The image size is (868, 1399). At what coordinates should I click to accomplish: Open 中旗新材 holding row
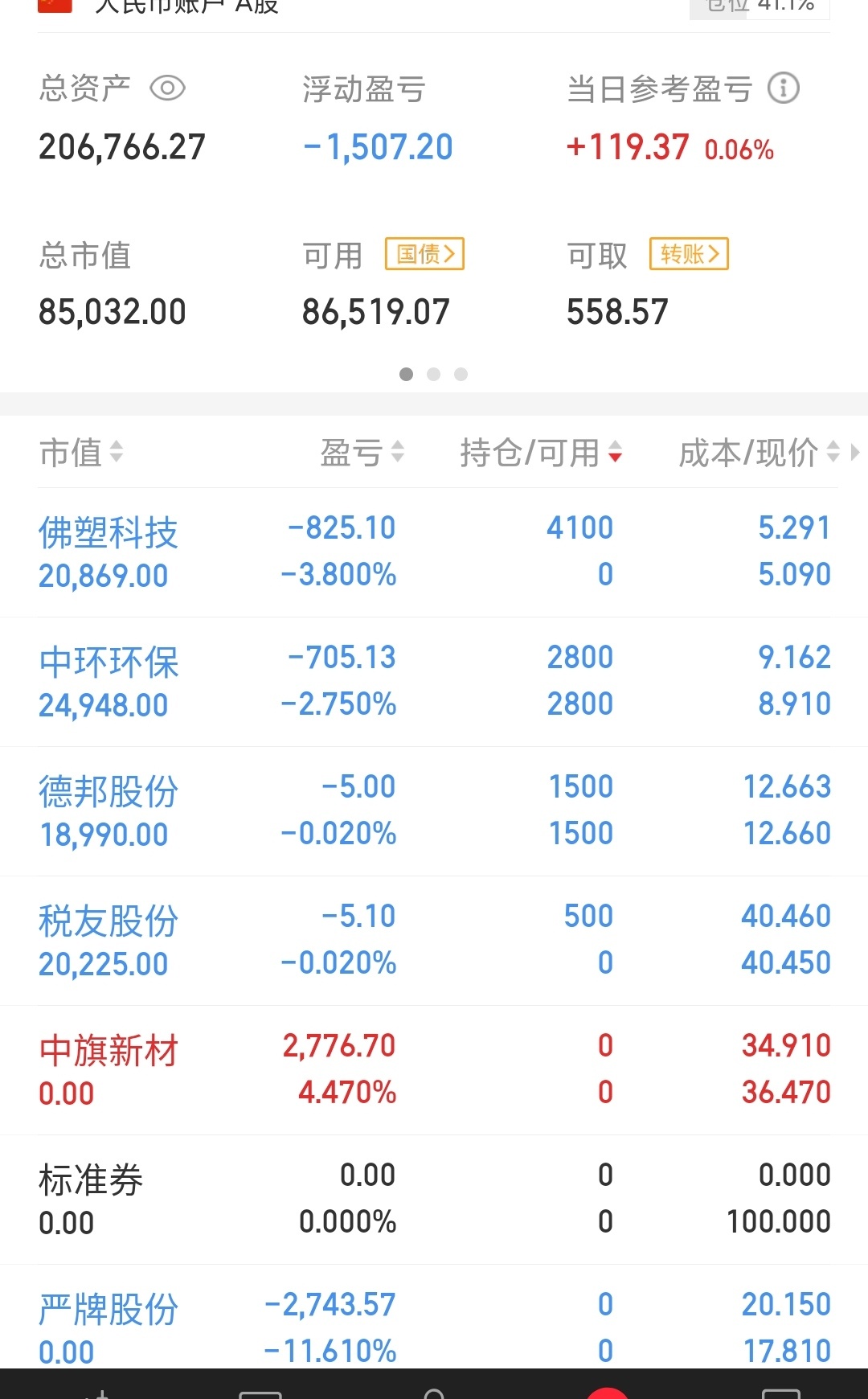click(434, 1070)
